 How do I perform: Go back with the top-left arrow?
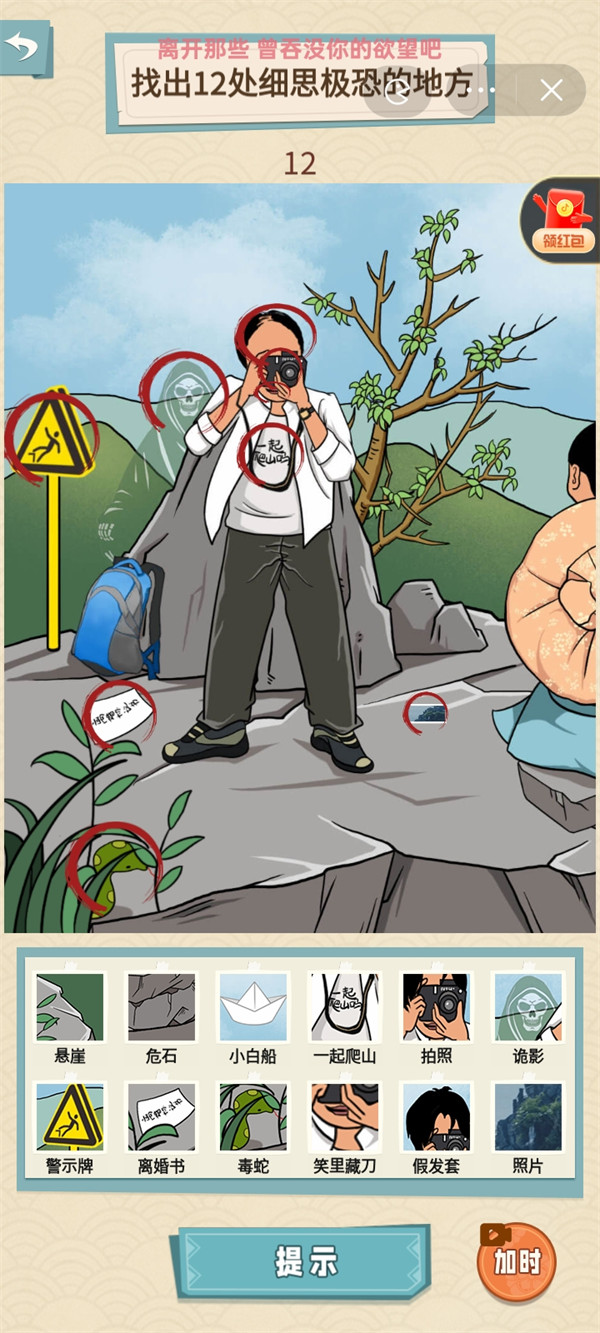[x=22, y=46]
